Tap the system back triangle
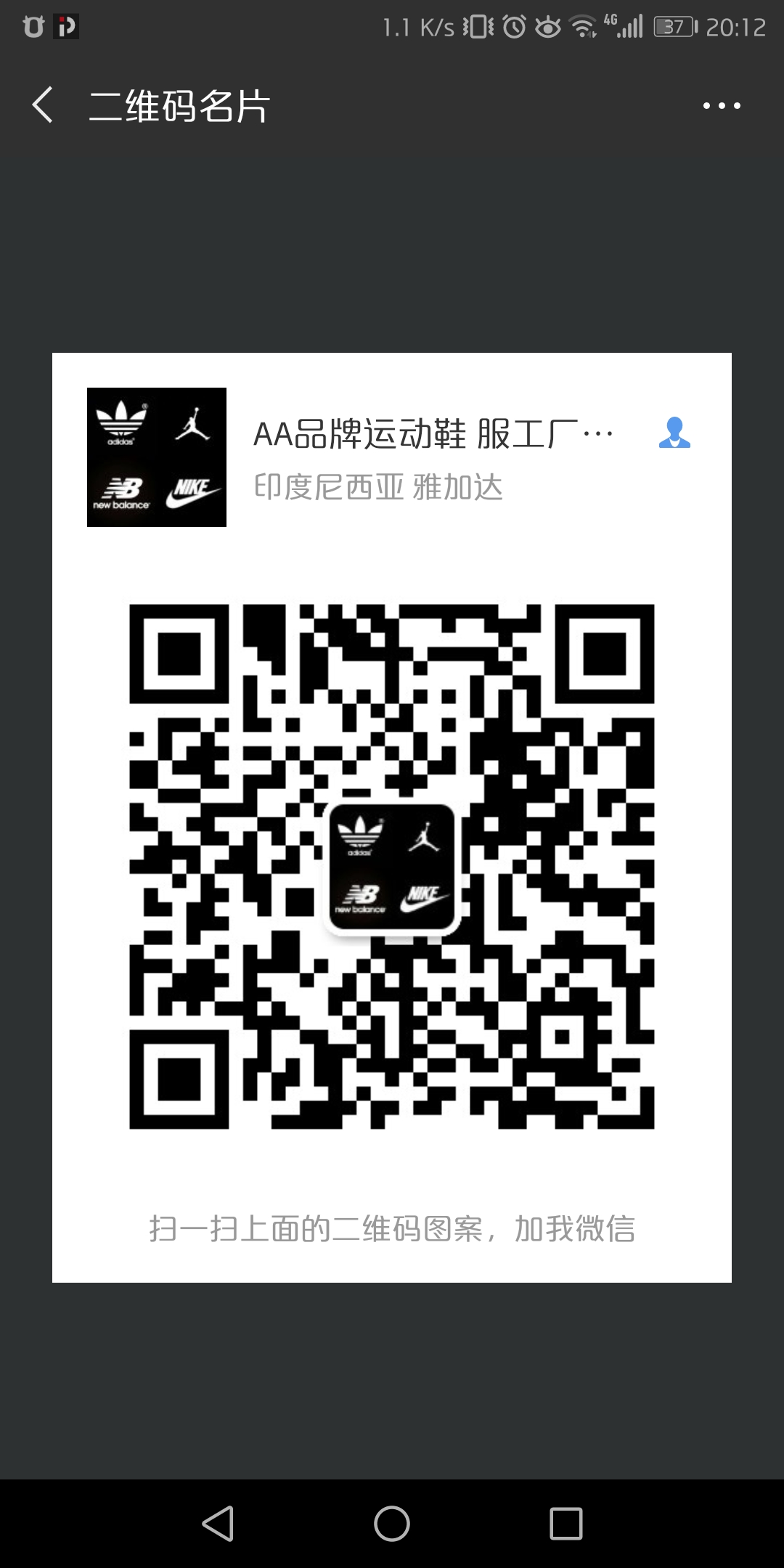The height and width of the screenshot is (1568, 784). (x=218, y=1523)
